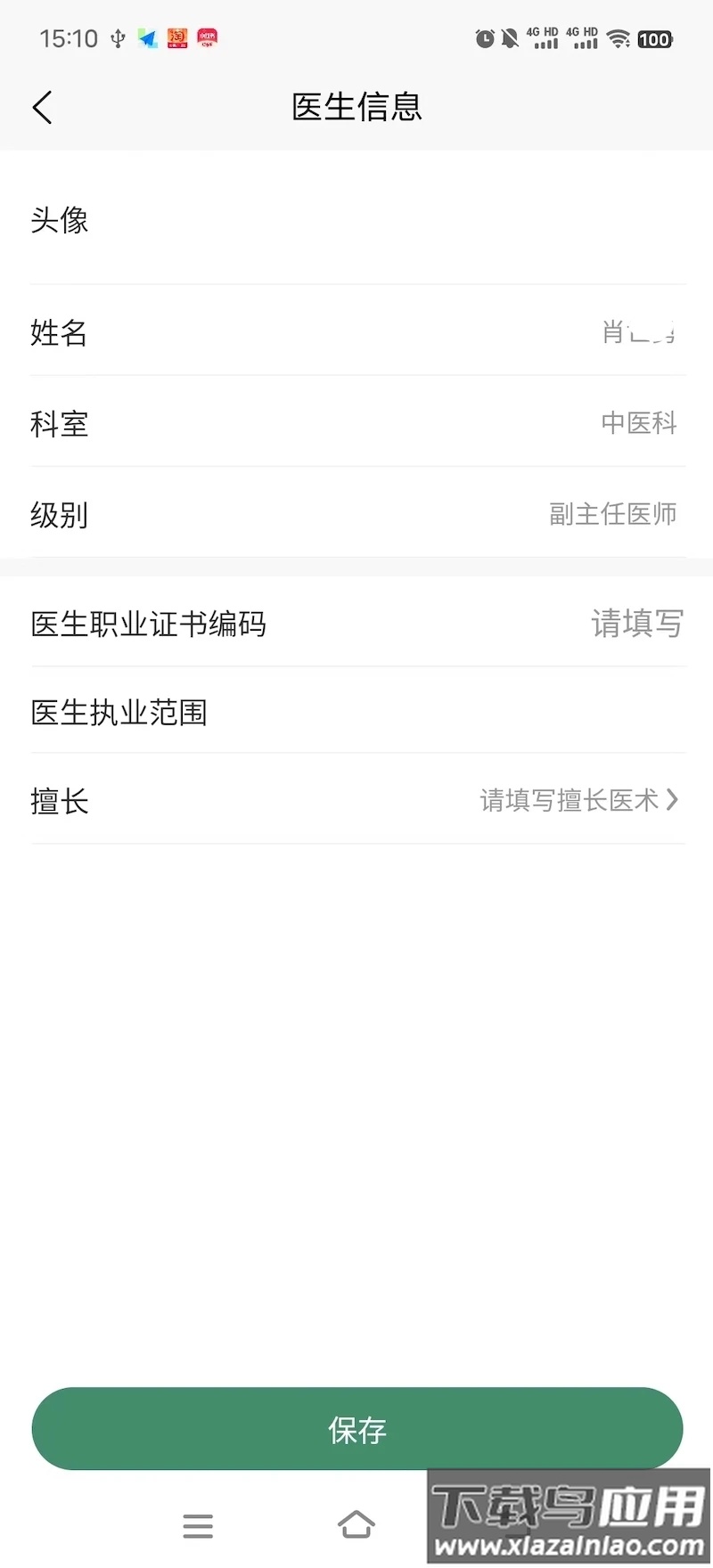Open the www.xiazainiao.com watermark link
Viewport: 713px width, 1568px height.
point(568,1544)
